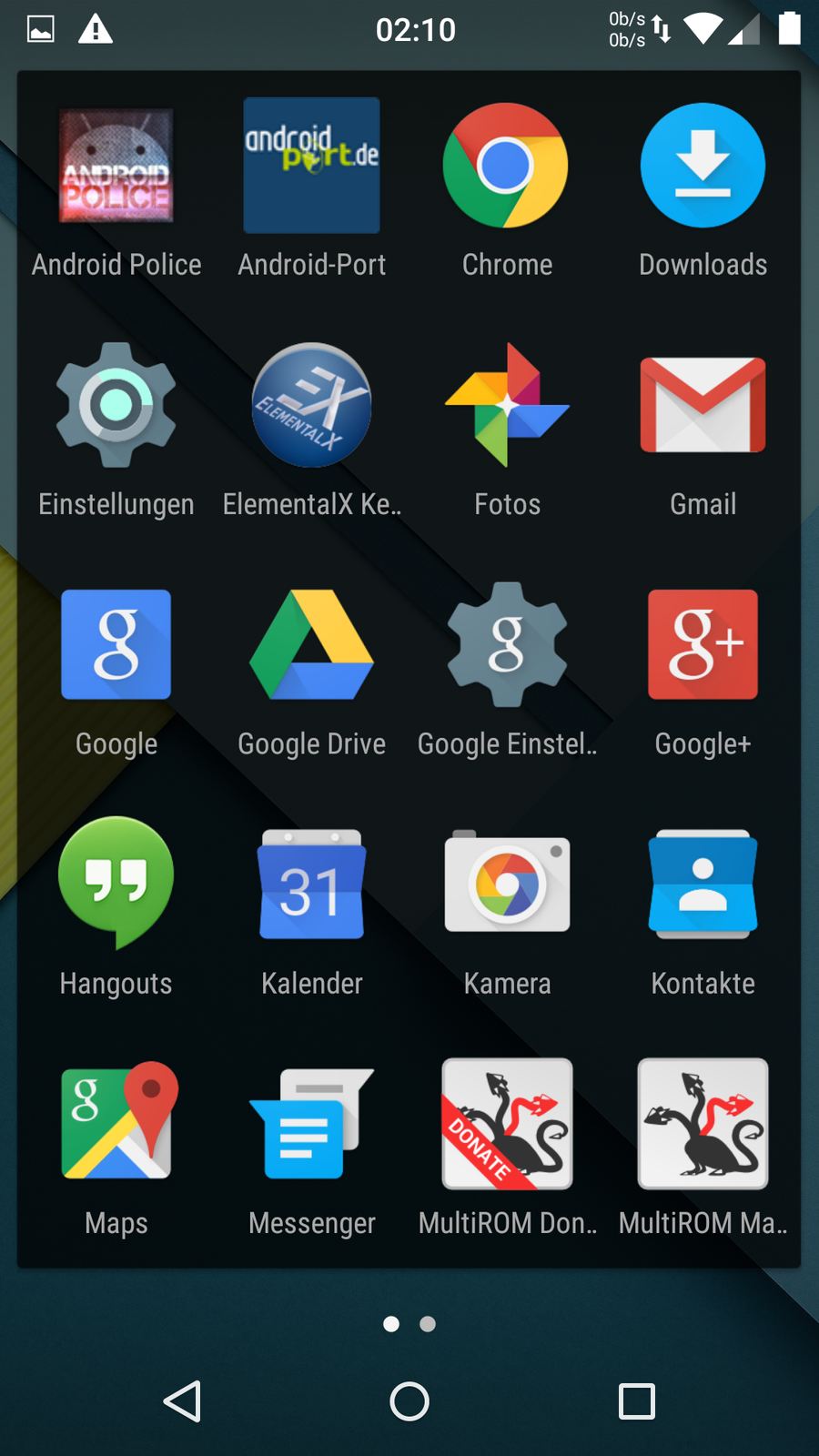Launch Messenger
The width and height of the screenshot is (819, 1456).
tap(311, 1124)
